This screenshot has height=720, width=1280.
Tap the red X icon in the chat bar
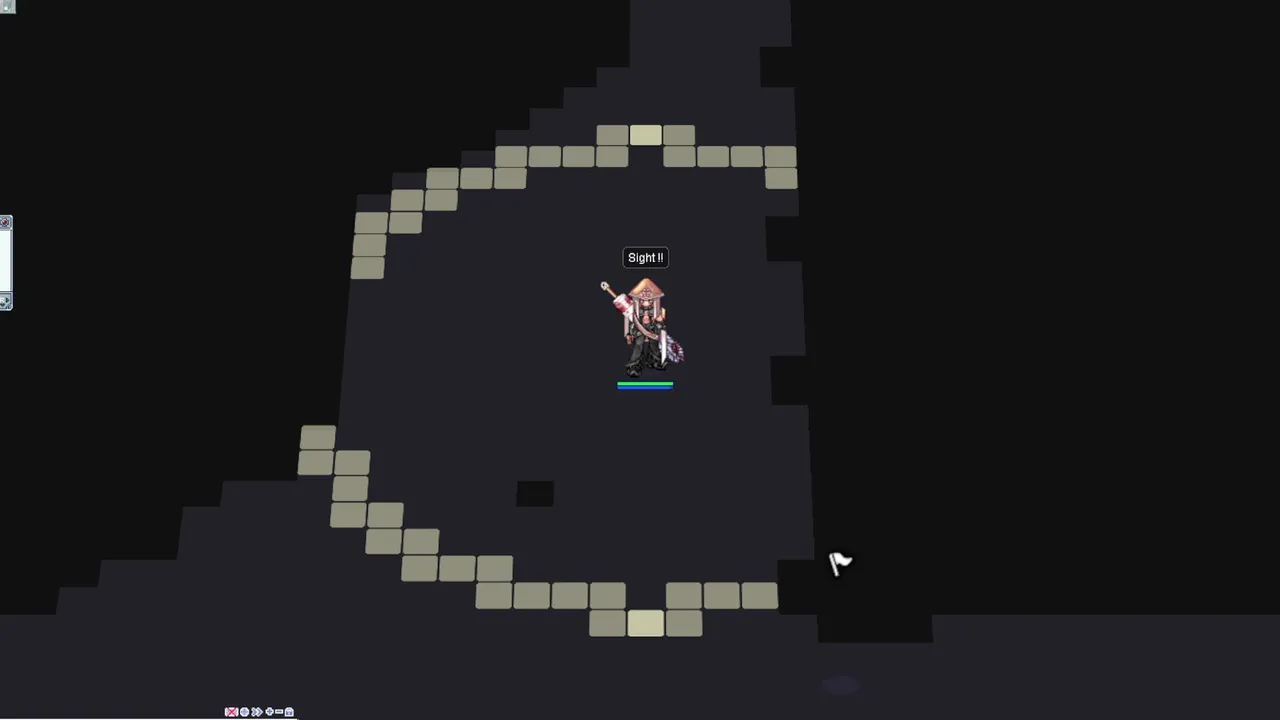coord(231,712)
